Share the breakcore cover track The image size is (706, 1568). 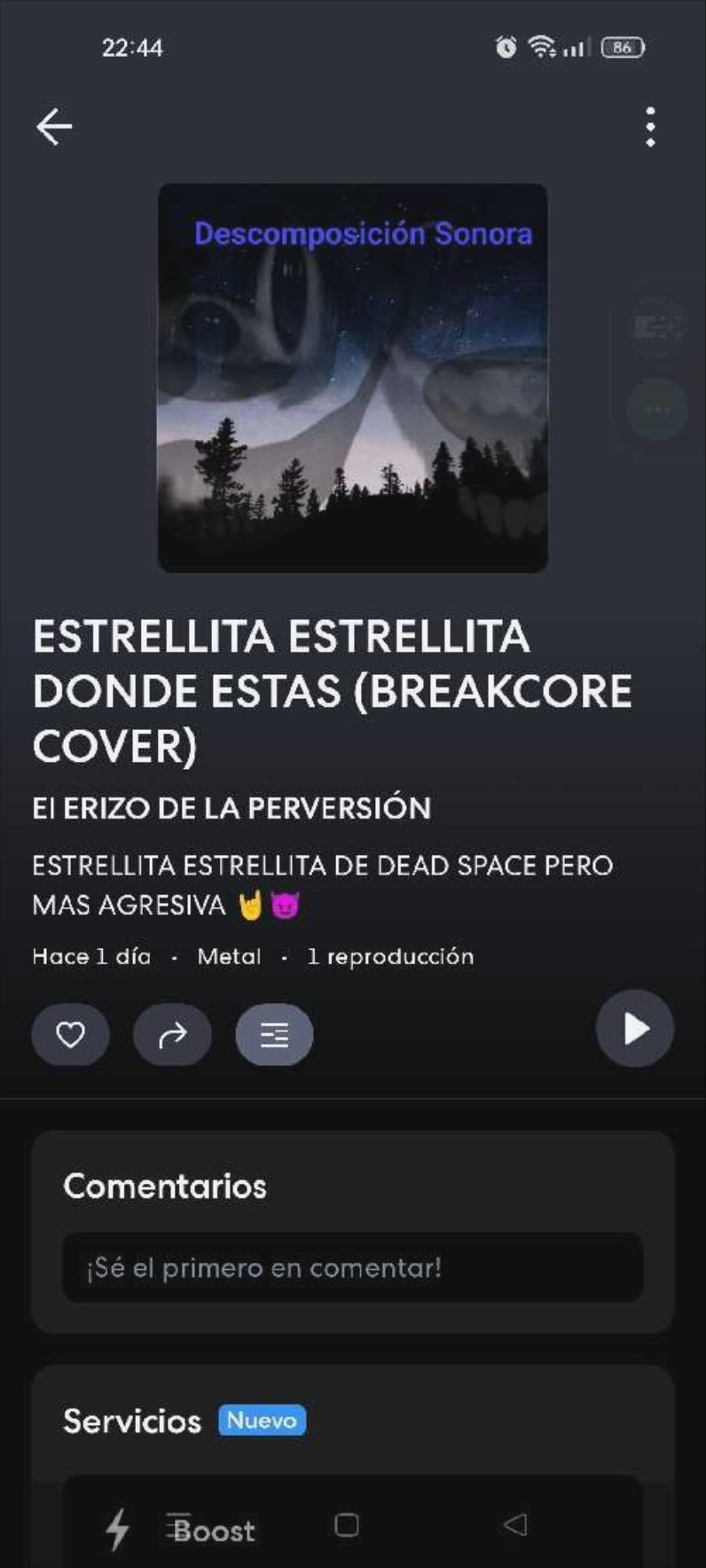[x=172, y=1034]
